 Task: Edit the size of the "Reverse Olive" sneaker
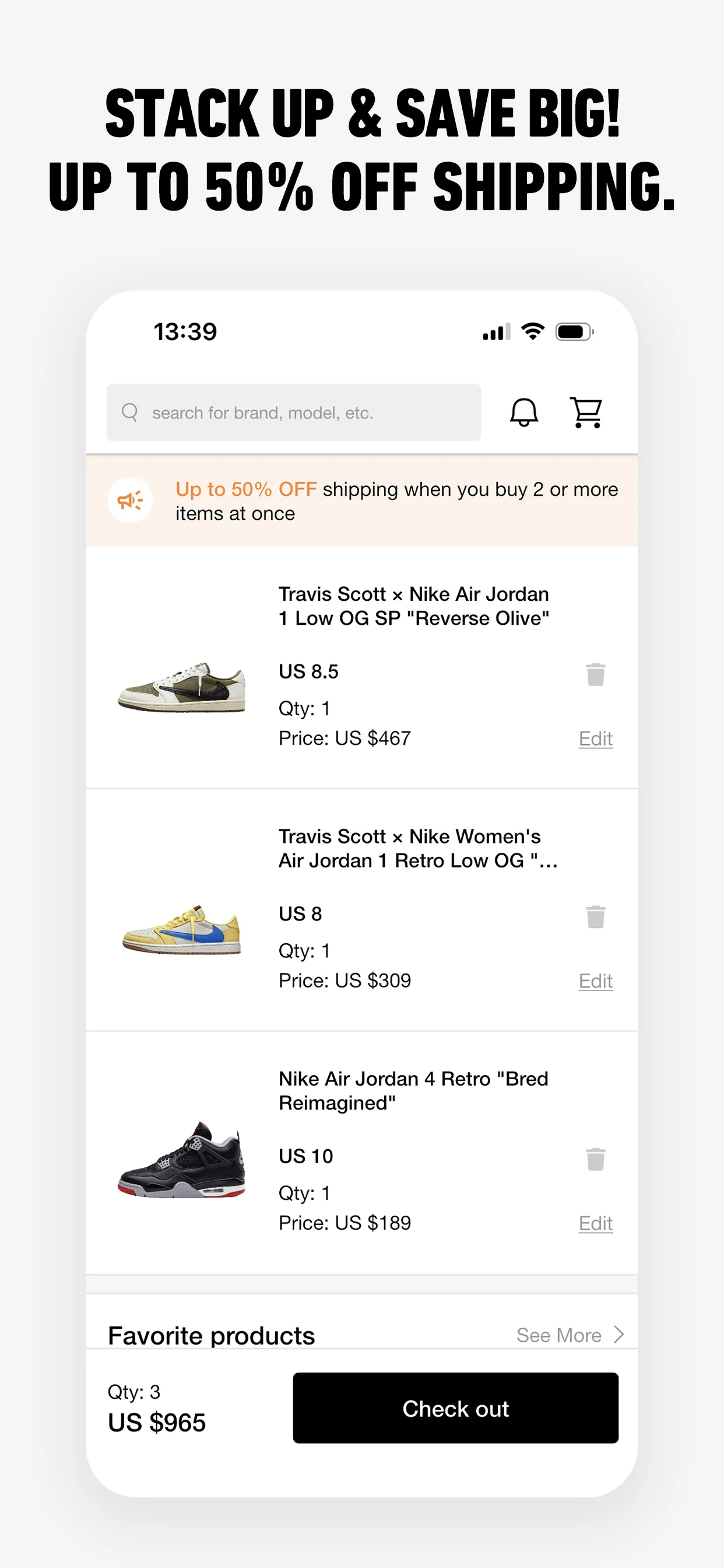(x=595, y=738)
